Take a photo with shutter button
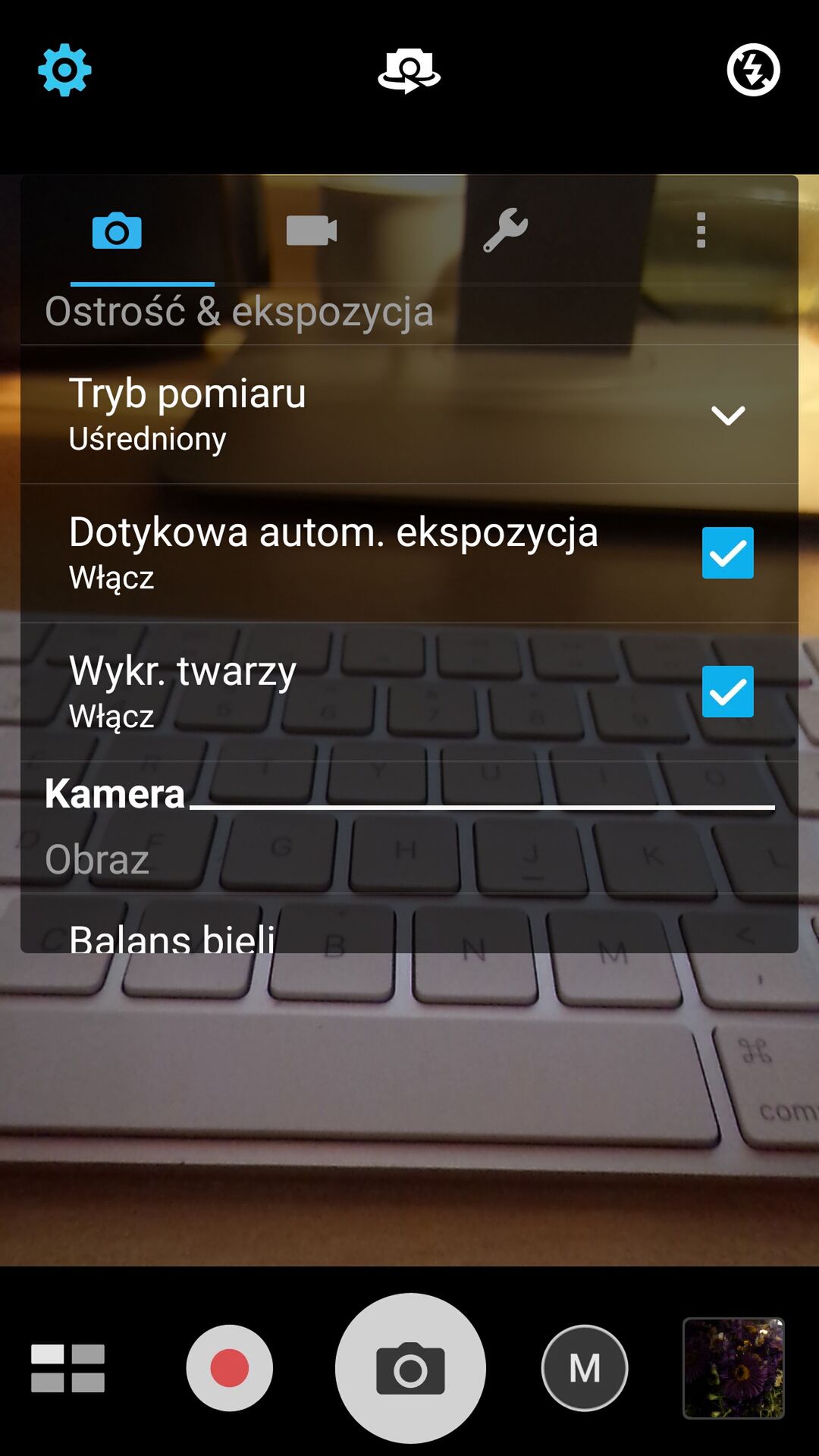Screen dimensions: 819x1456 tap(410, 1368)
